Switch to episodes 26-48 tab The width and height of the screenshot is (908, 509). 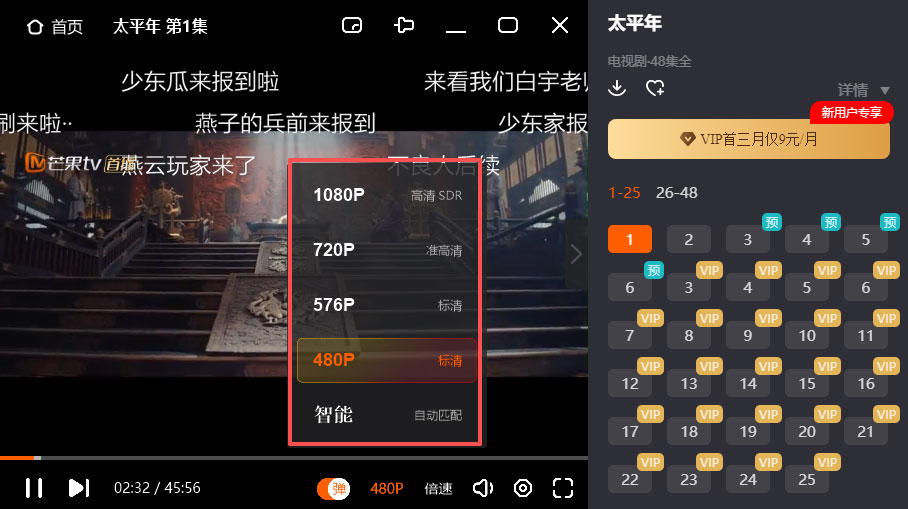point(676,193)
